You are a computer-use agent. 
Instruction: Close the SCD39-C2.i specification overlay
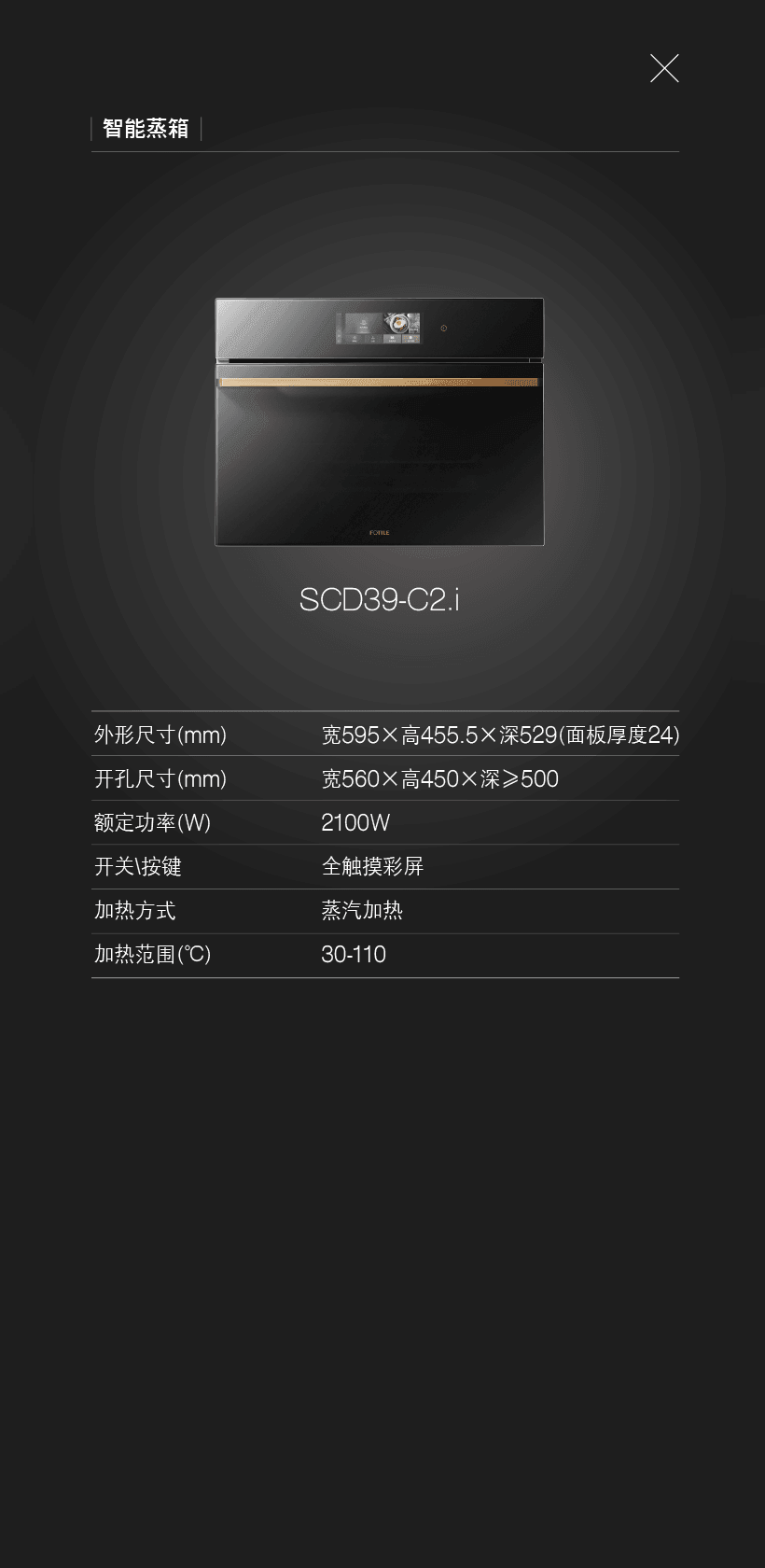click(664, 68)
